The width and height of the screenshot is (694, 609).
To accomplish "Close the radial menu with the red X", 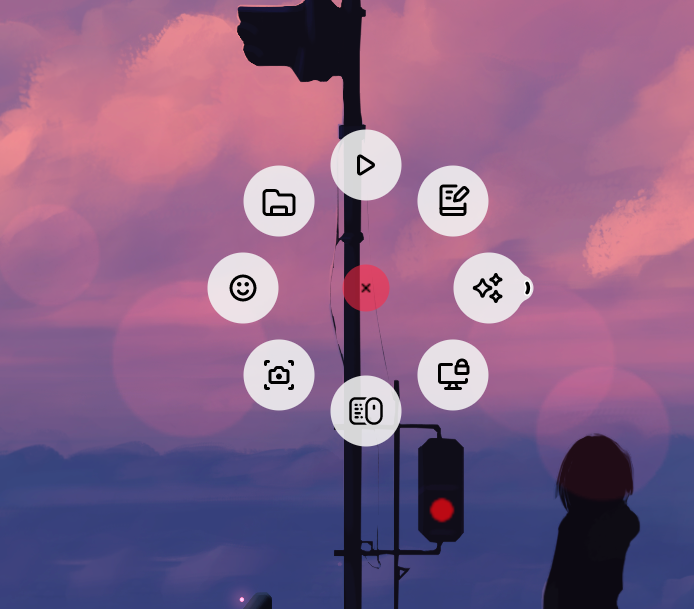I will coord(366,288).
